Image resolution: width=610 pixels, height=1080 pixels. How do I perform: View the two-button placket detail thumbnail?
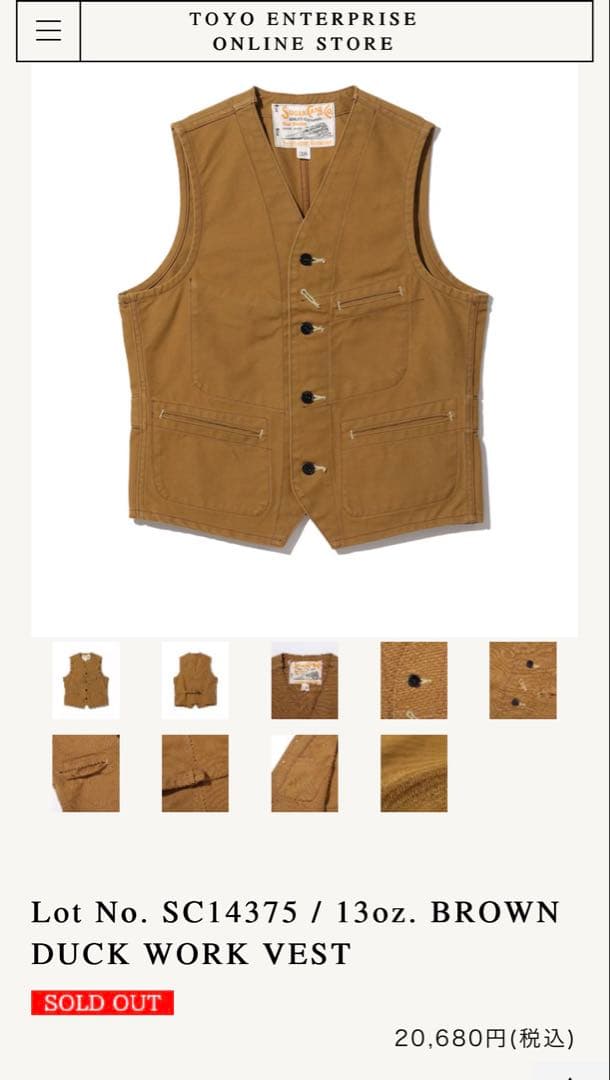(523, 680)
